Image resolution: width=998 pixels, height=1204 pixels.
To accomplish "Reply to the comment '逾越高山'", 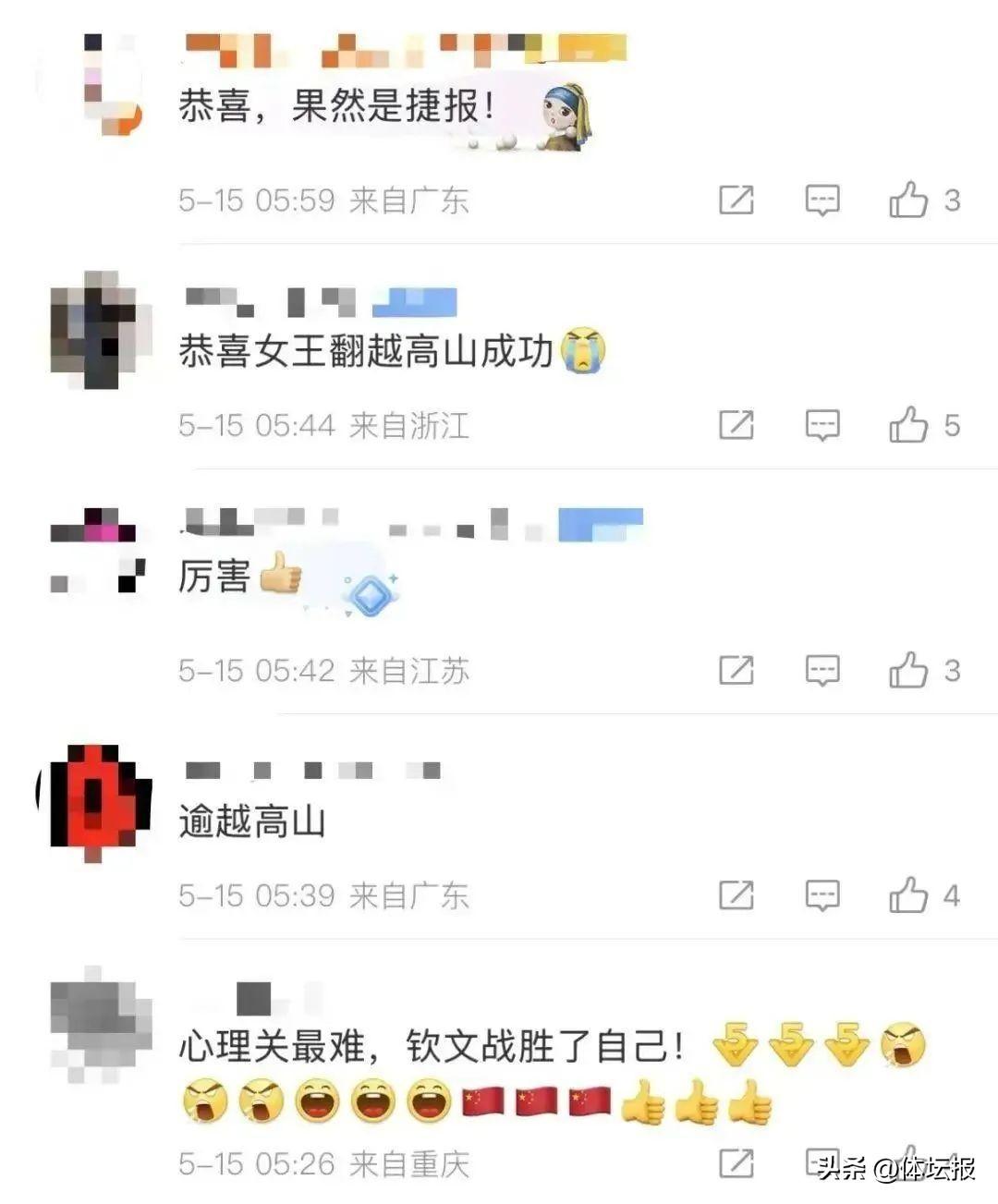I will coord(822,894).
